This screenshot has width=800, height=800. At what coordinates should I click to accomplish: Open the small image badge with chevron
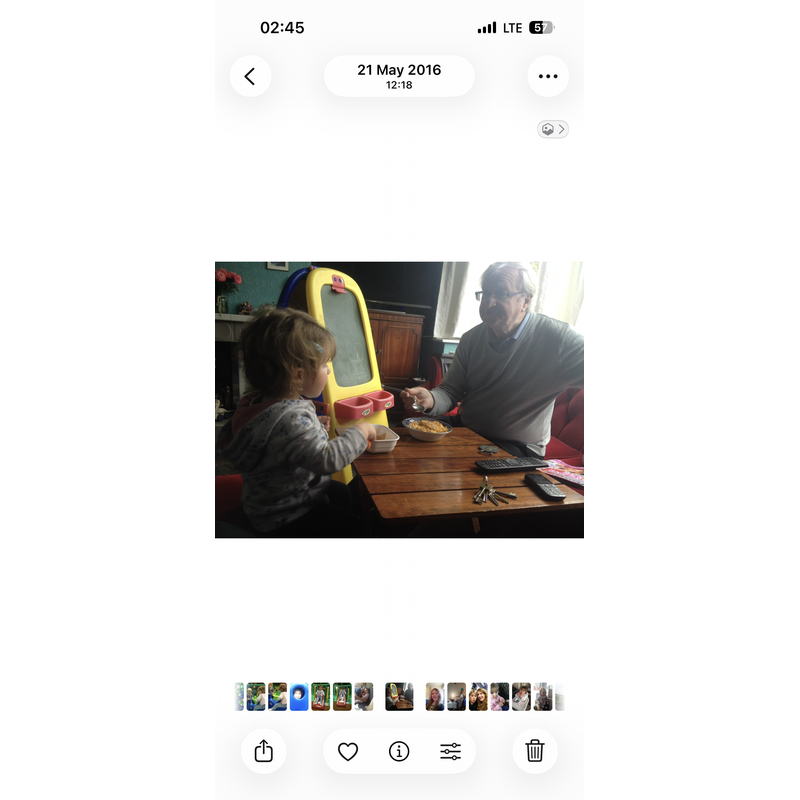click(x=553, y=129)
